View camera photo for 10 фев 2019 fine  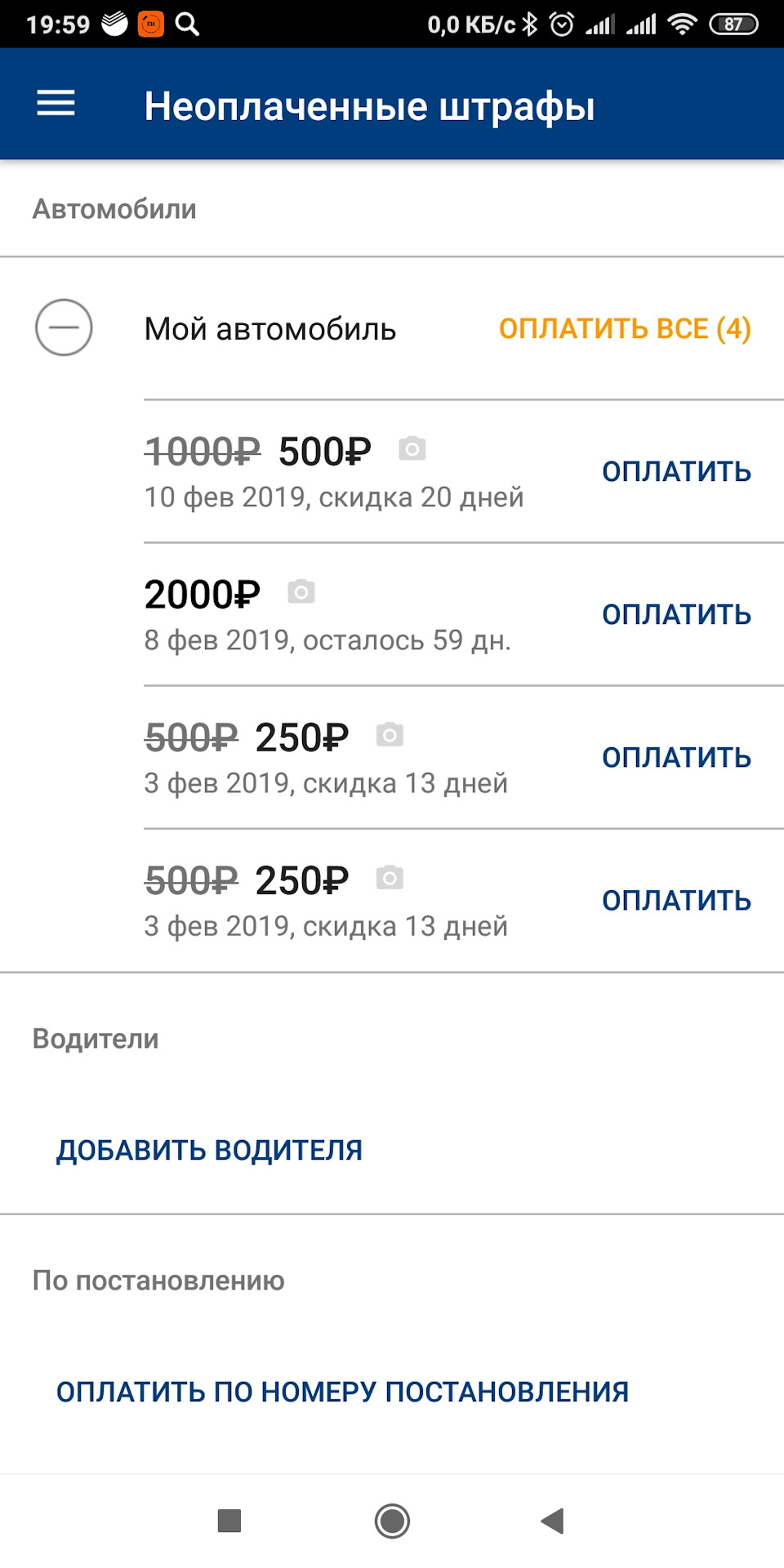pos(412,448)
